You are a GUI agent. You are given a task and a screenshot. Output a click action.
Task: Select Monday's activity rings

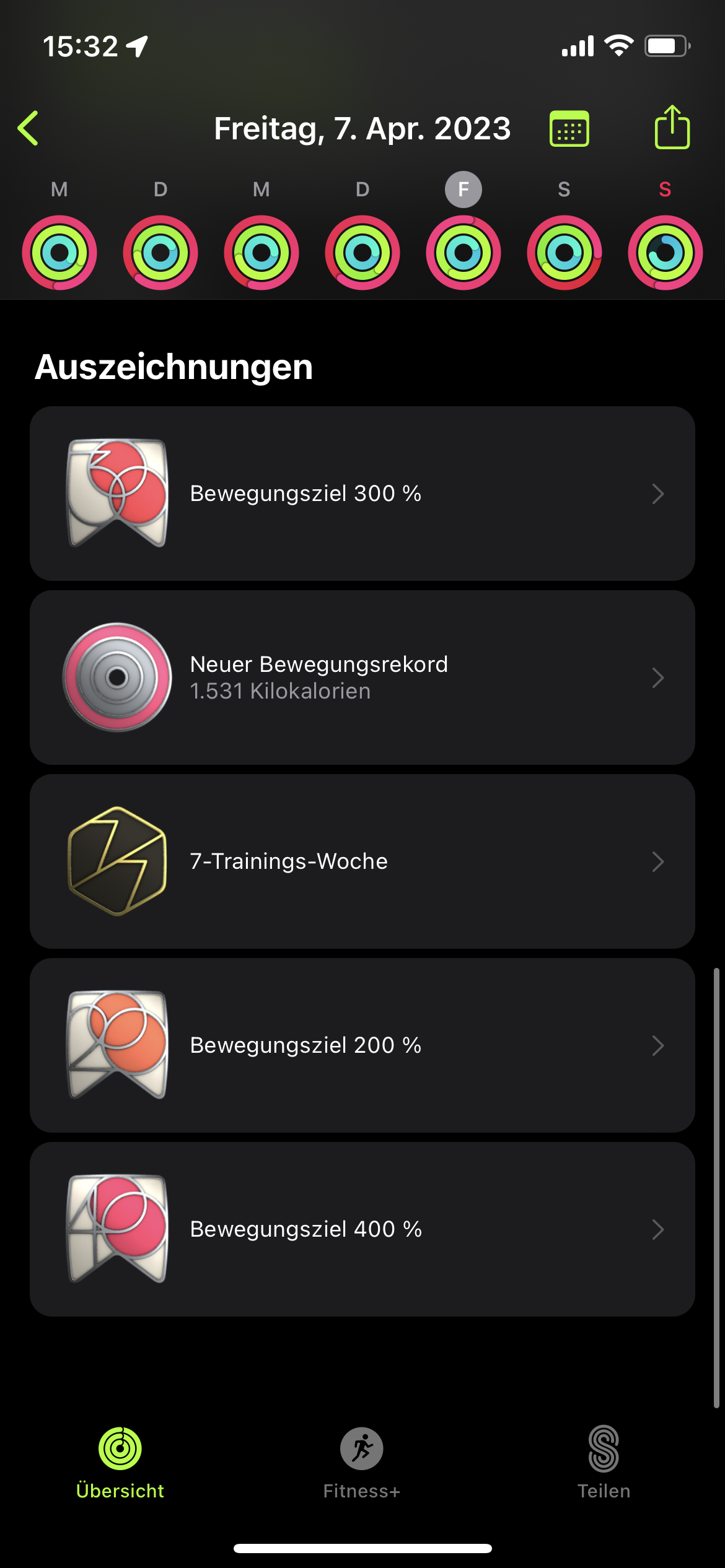tap(59, 252)
